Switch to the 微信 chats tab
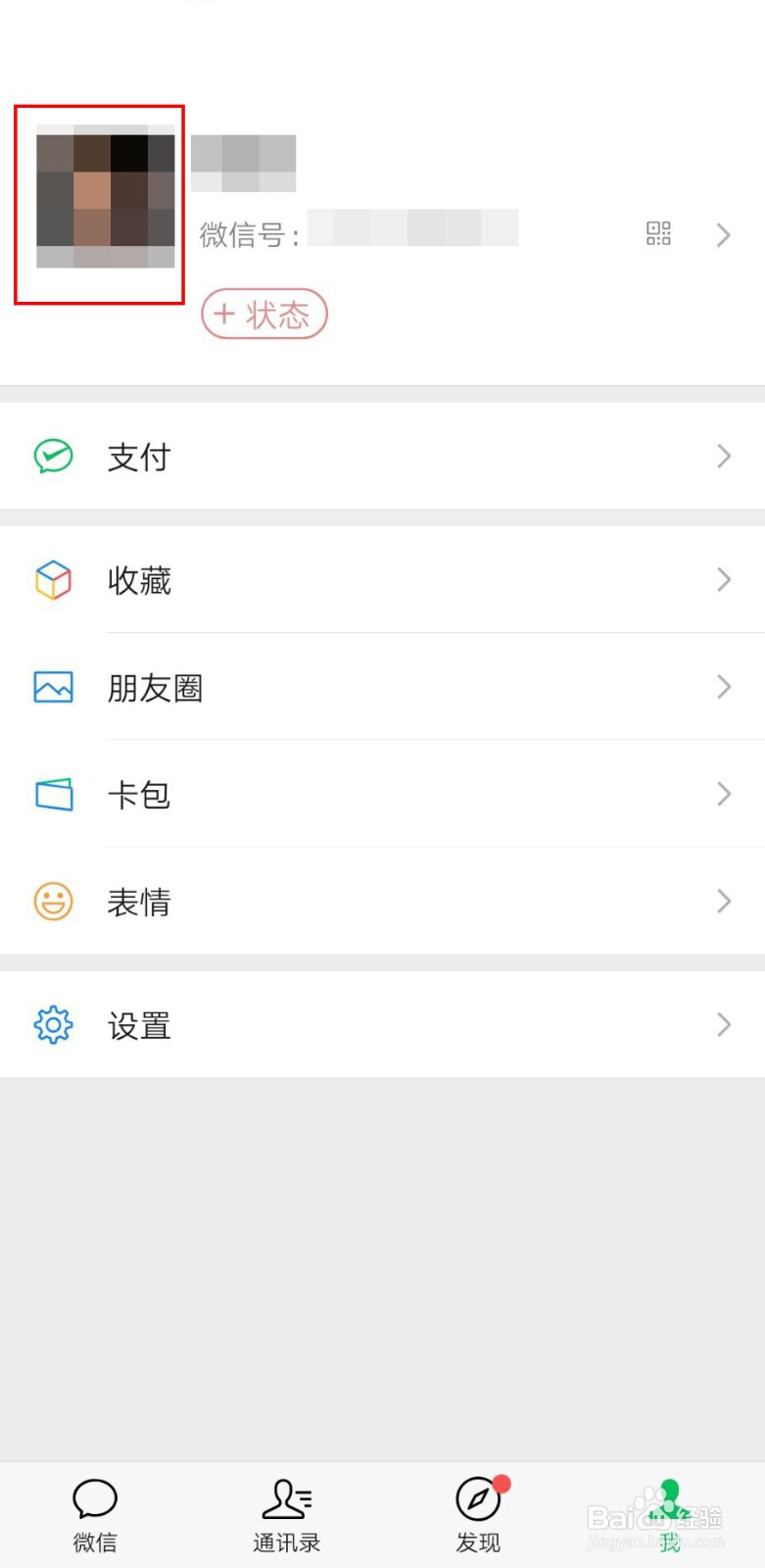This screenshot has width=765, height=1568. coord(95,1514)
